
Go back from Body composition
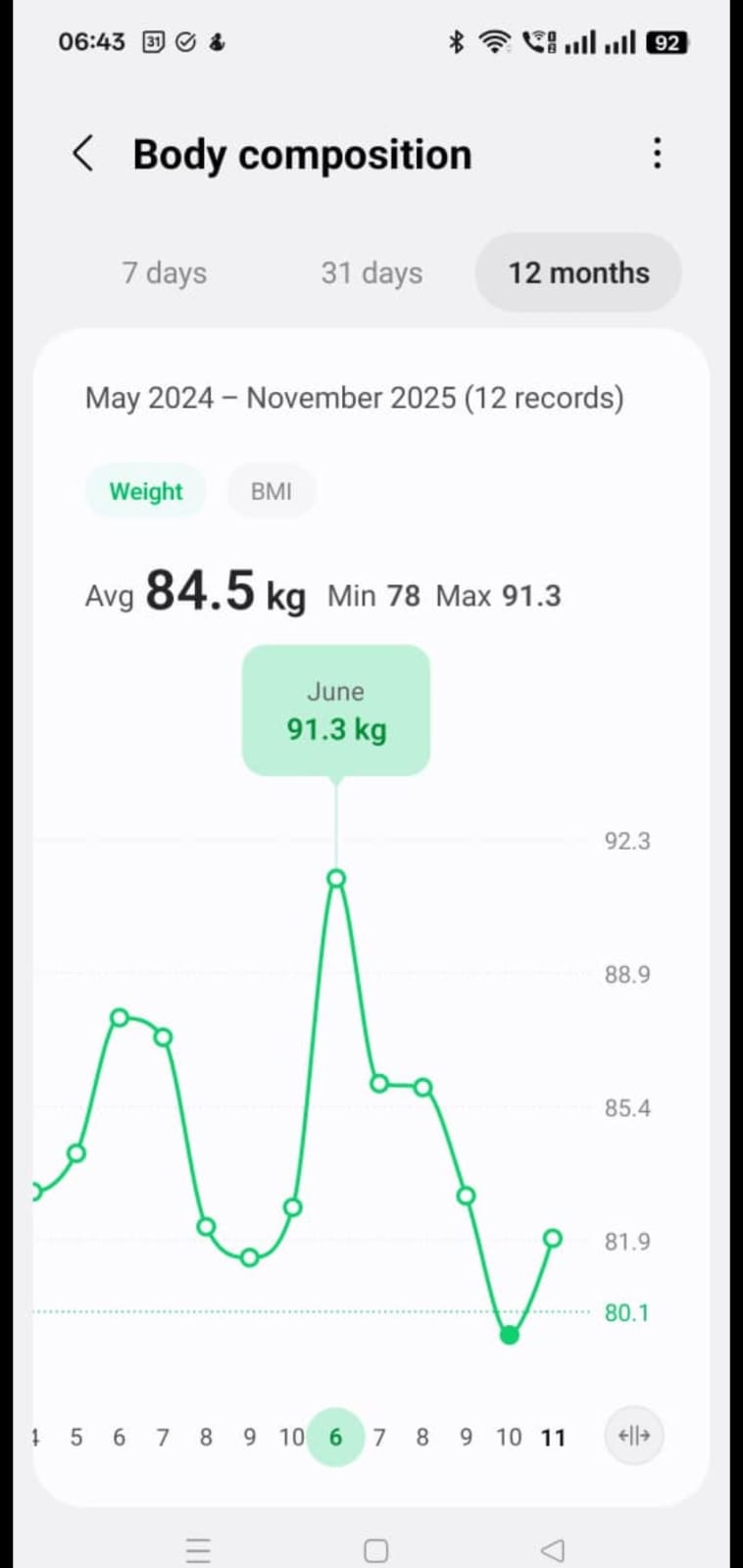84,154
